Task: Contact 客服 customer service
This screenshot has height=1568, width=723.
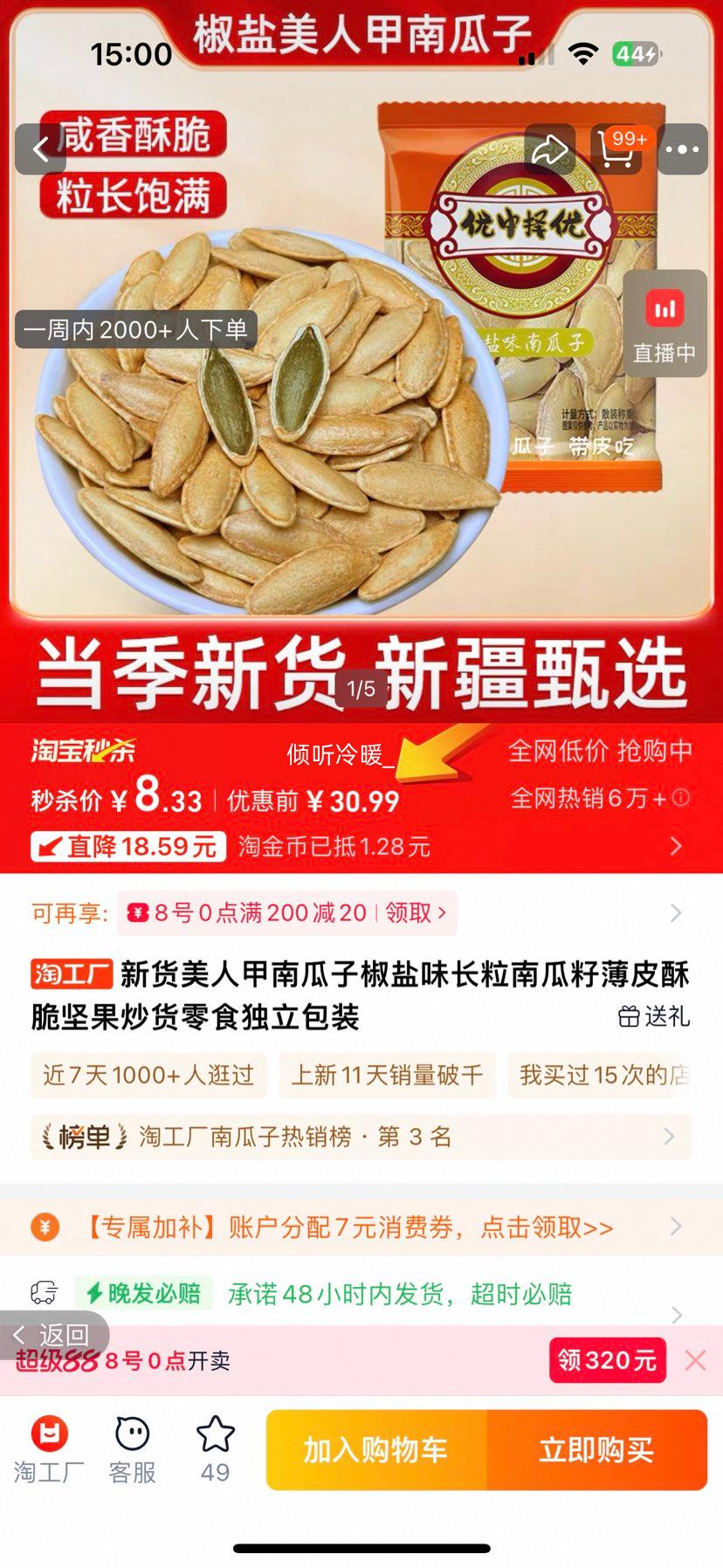Action: pyautogui.click(x=132, y=1449)
